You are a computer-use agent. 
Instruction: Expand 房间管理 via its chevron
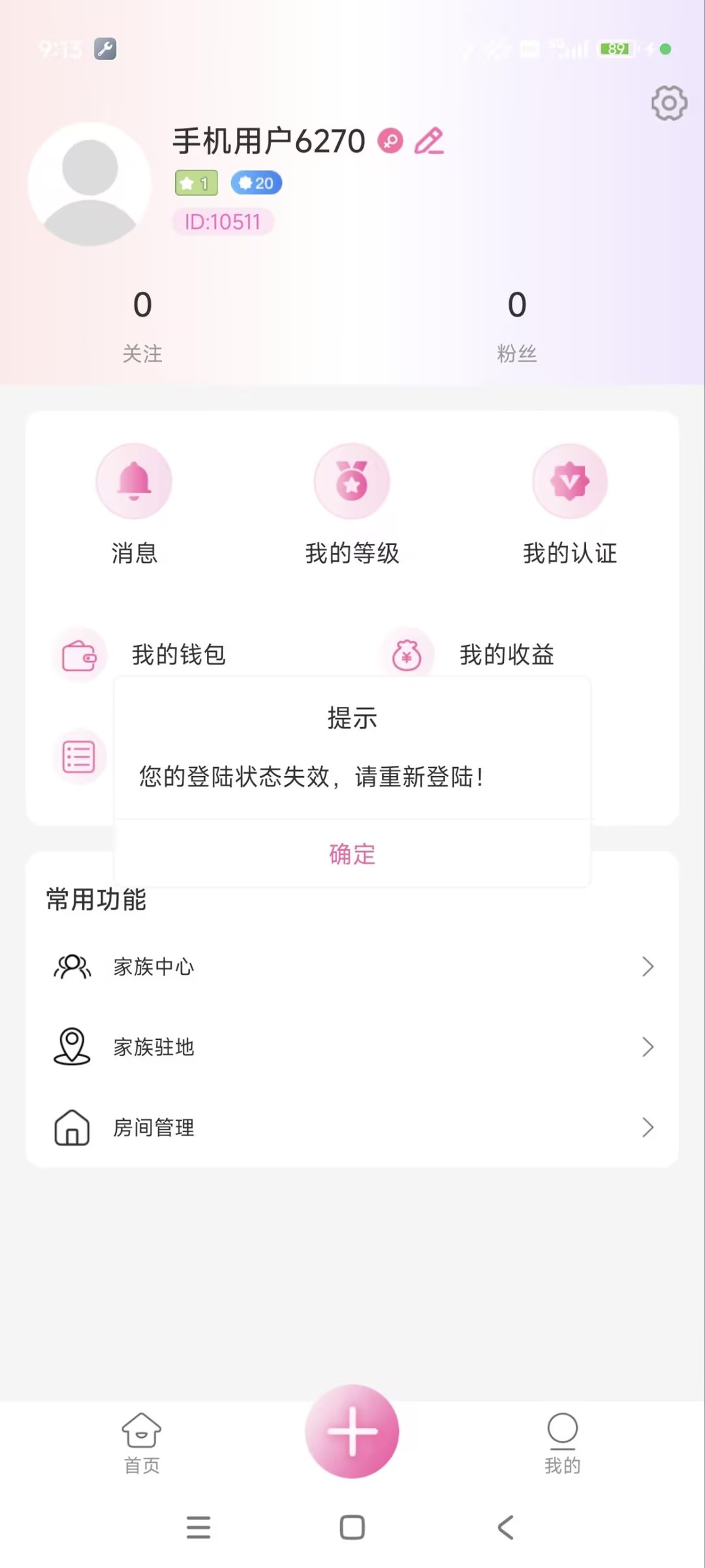point(648,1127)
